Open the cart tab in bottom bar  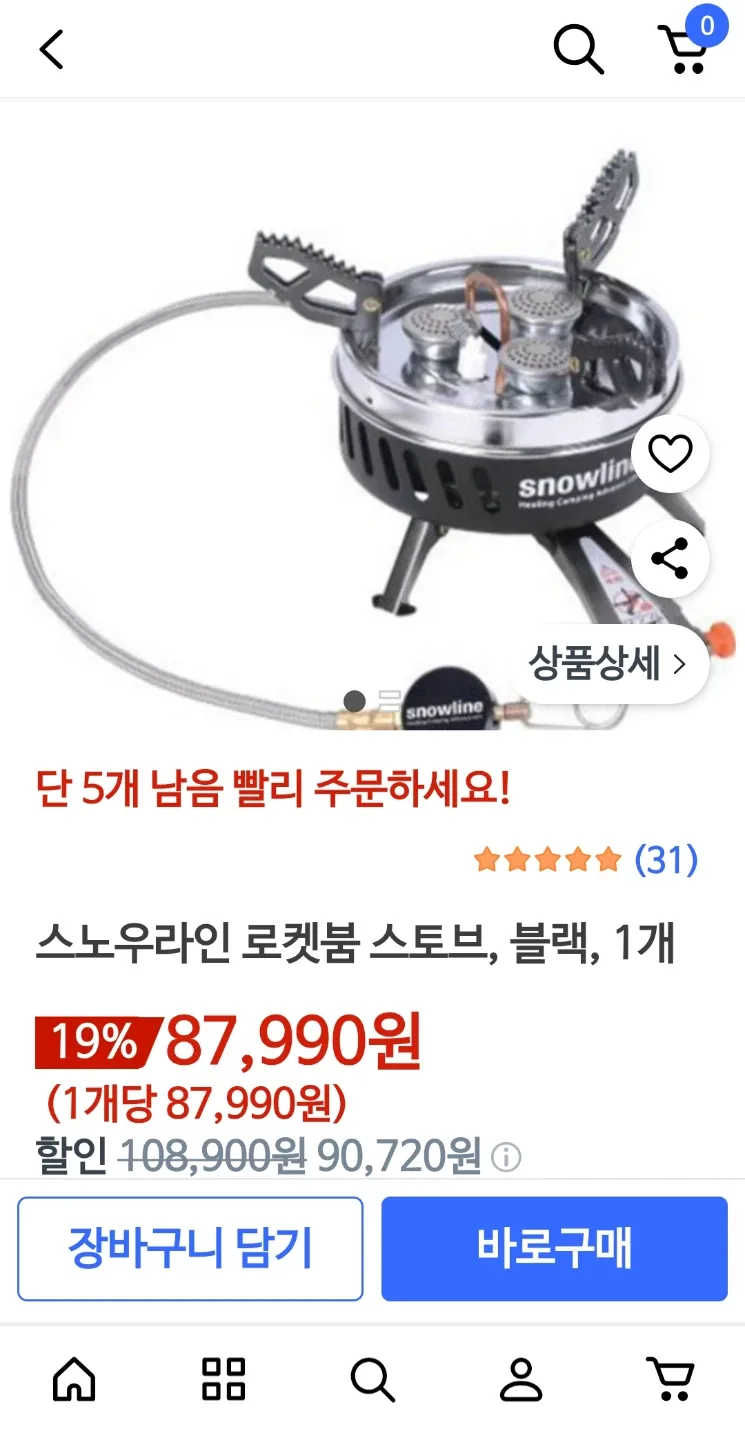pyautogui.click(x=670, y=1380)
